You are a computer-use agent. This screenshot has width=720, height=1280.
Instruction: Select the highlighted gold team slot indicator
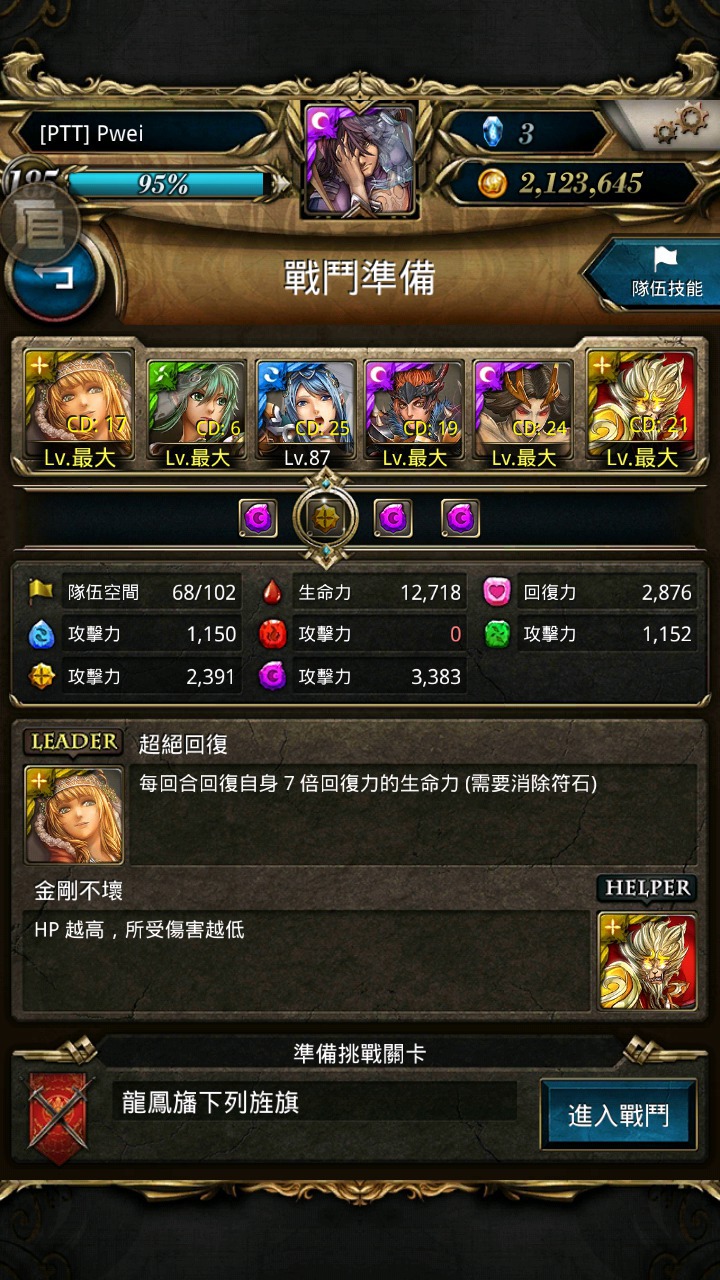point(326,518)
